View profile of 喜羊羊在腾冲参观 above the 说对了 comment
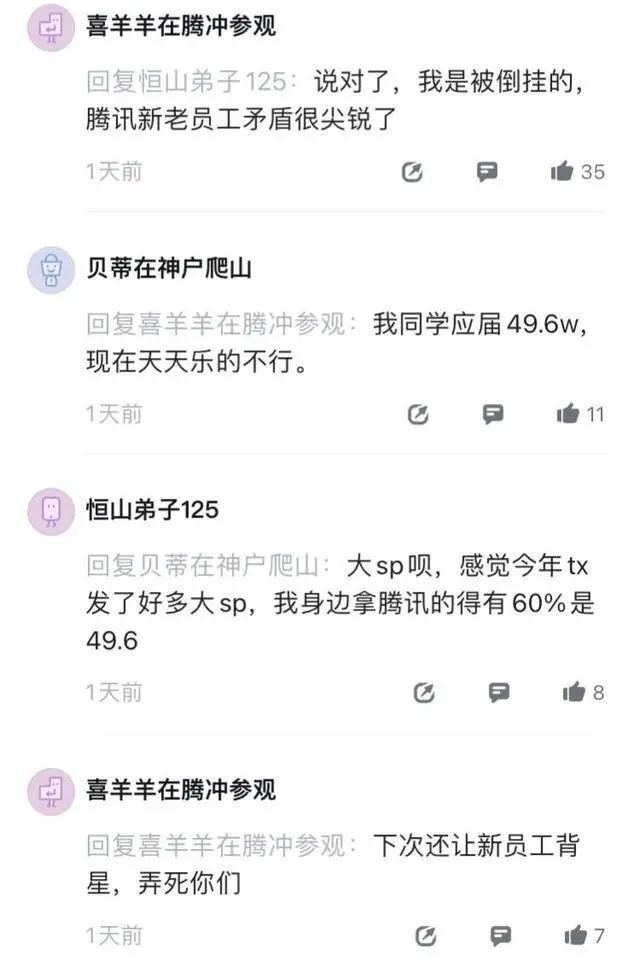Image resolution: width=640 pixels, height=966 pixels. pos(50,27)
